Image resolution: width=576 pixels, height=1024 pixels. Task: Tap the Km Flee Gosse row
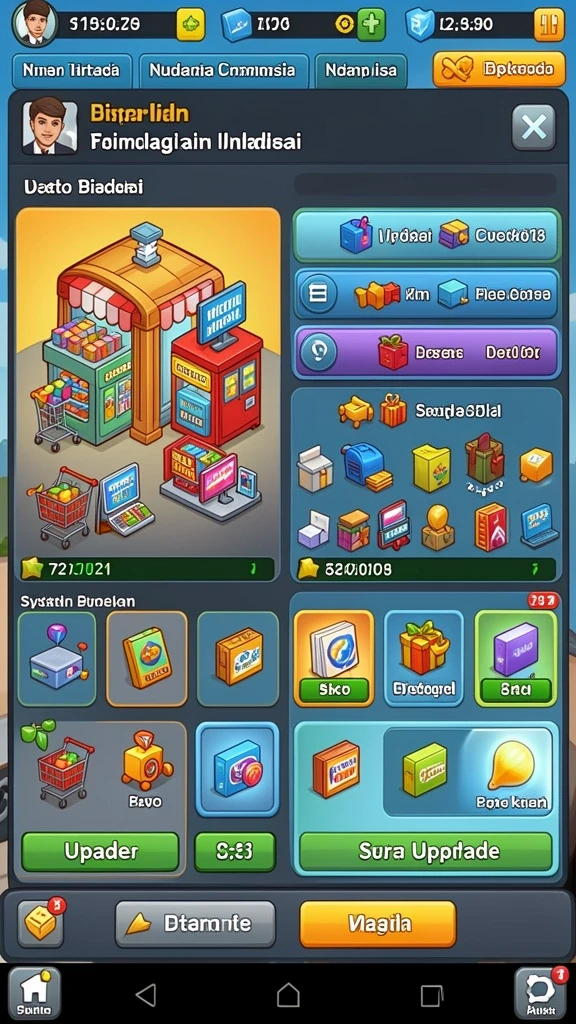pos(426,295)
